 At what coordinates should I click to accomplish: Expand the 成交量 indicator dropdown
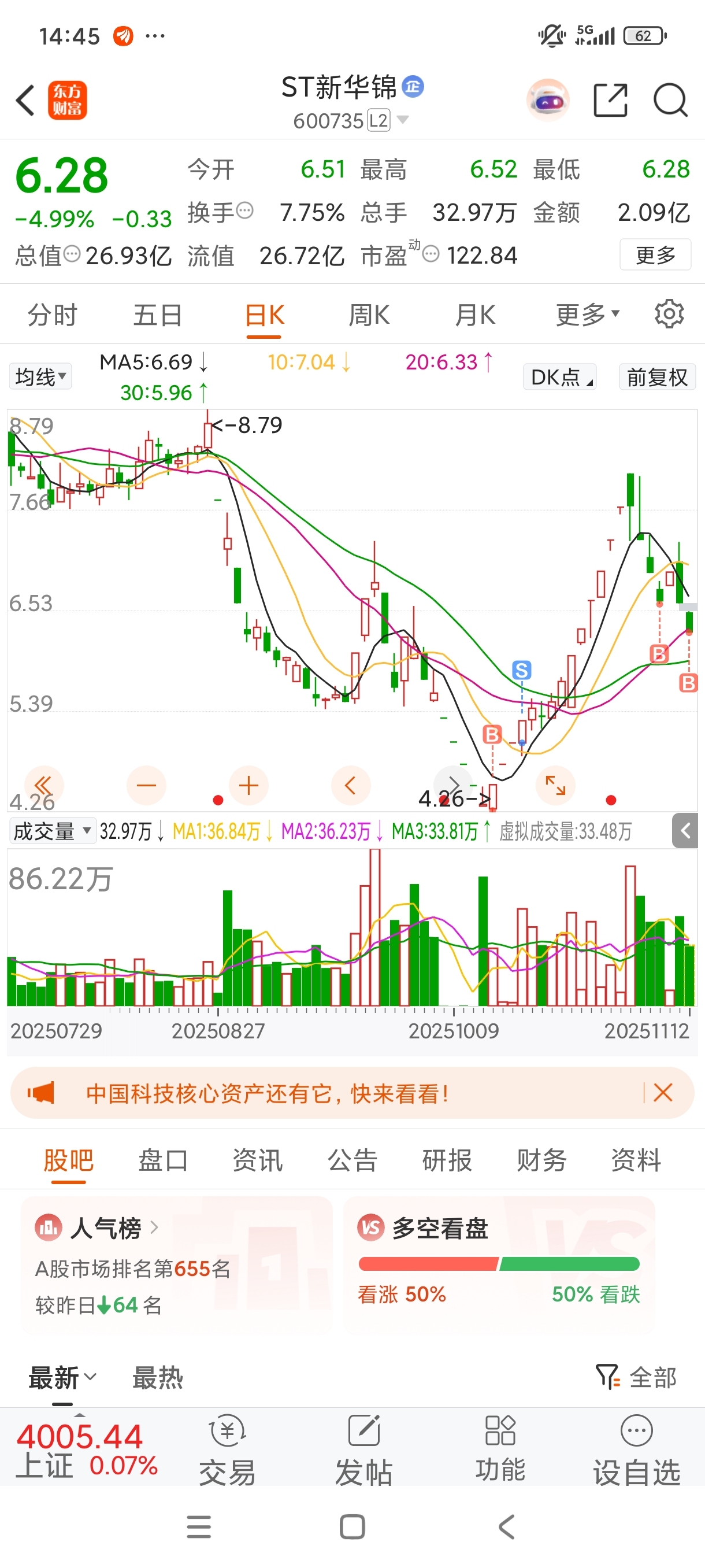53,831
